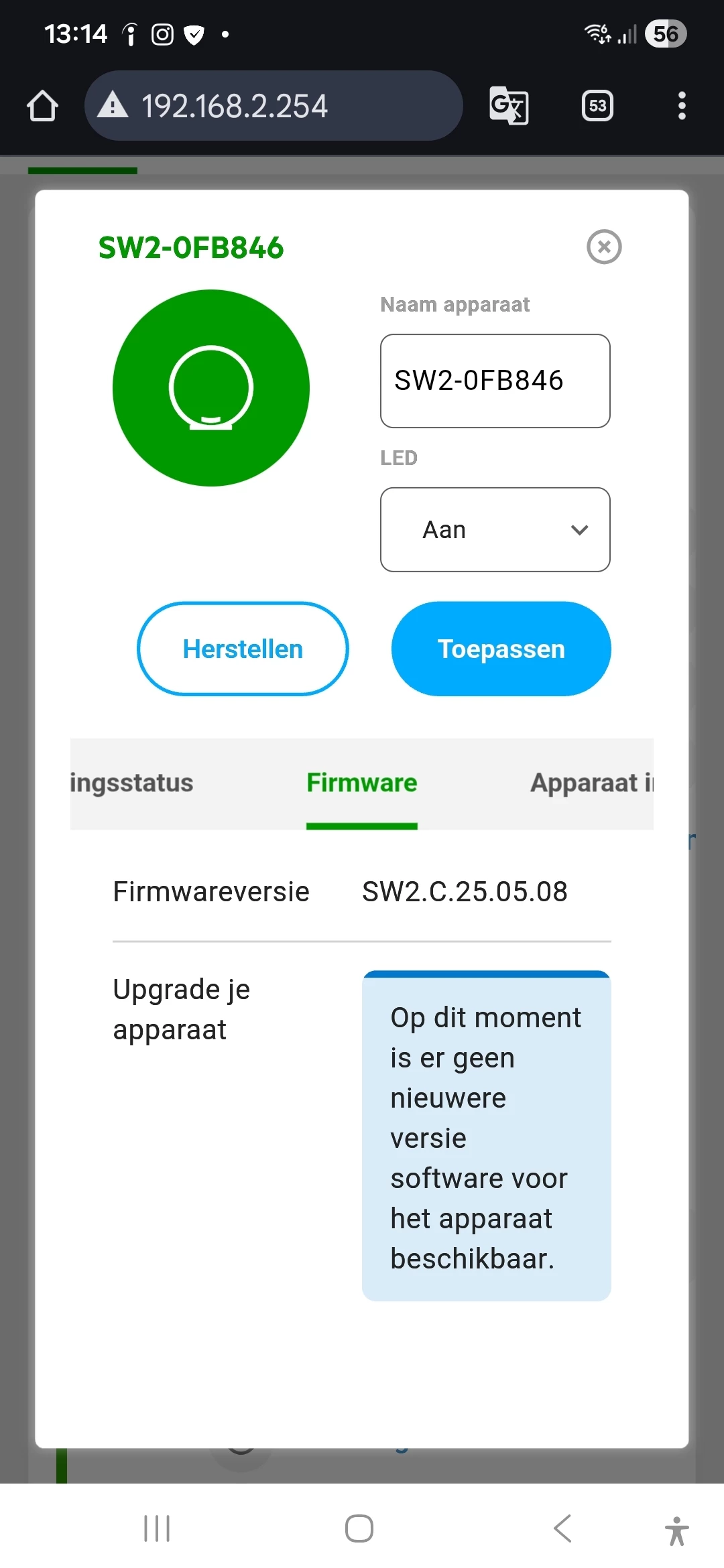Go to the browser home page

42,106
